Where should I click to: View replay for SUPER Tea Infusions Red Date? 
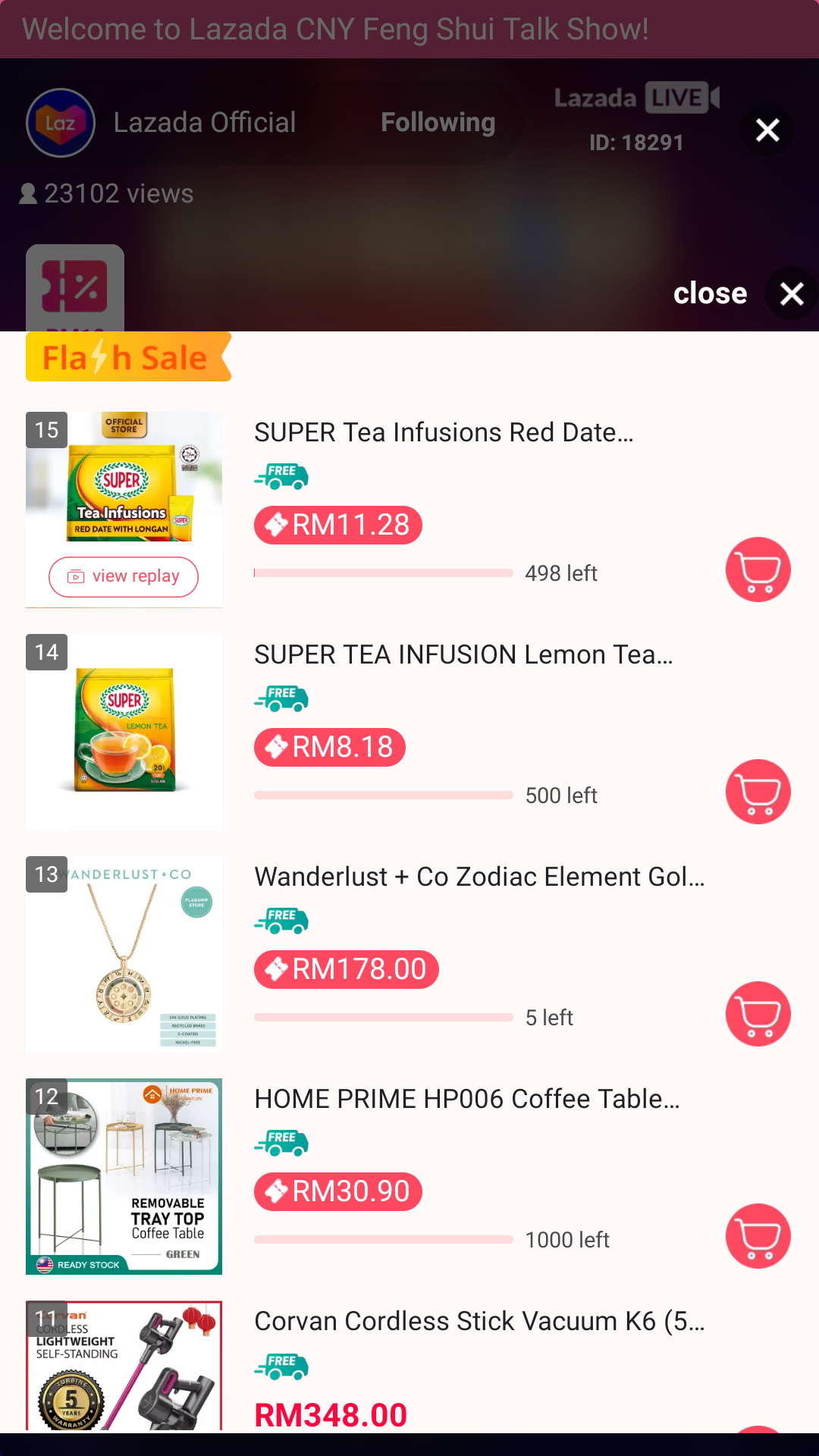click(124, 577)
